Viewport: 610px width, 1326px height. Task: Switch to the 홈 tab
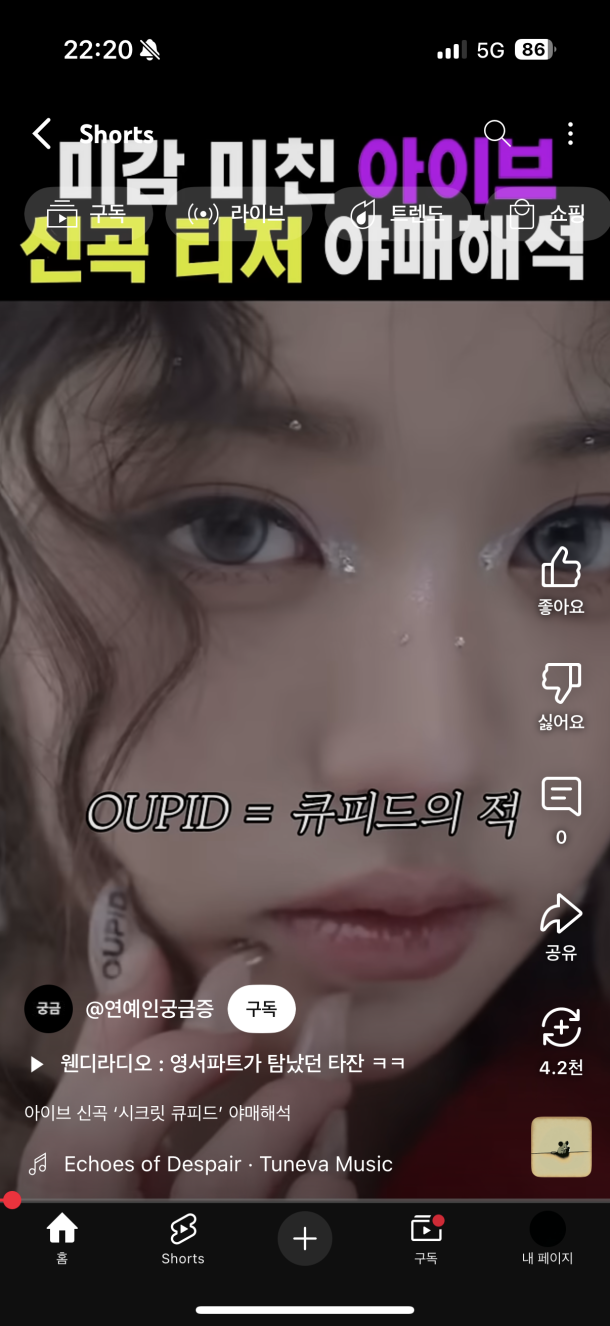[x=62, y=1239]
